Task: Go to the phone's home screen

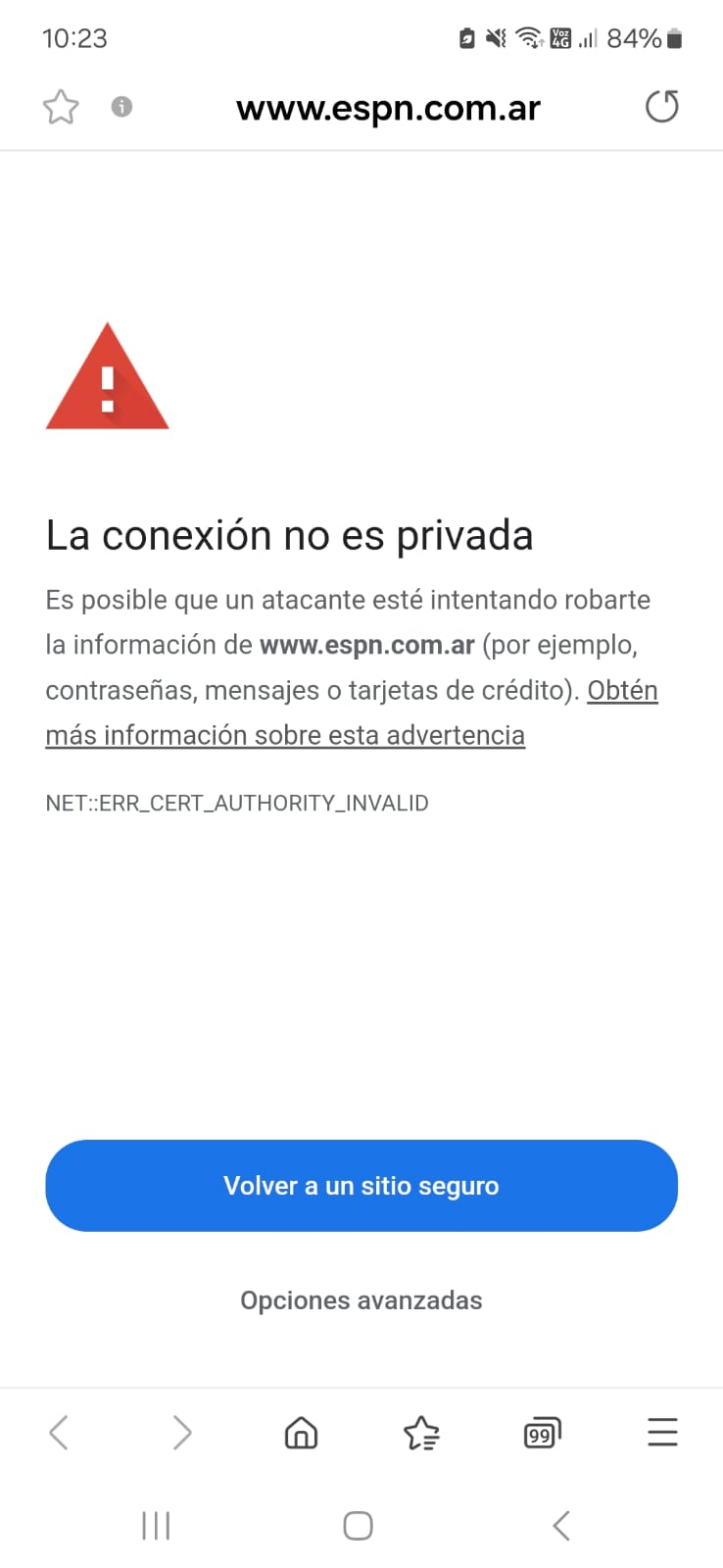Action: click(358, 1526)
